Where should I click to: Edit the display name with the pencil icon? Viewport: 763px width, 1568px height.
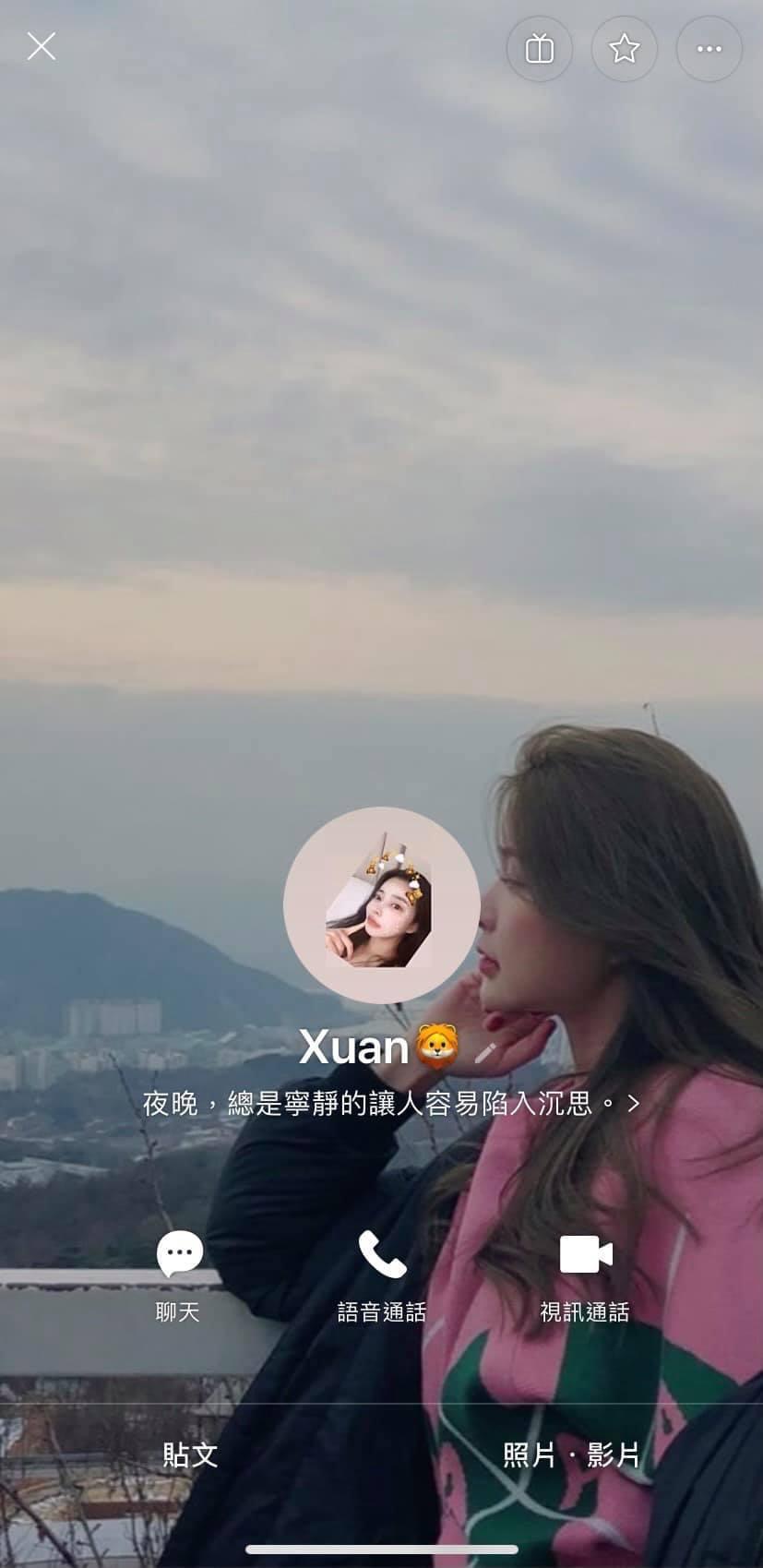click(485, 1052)
